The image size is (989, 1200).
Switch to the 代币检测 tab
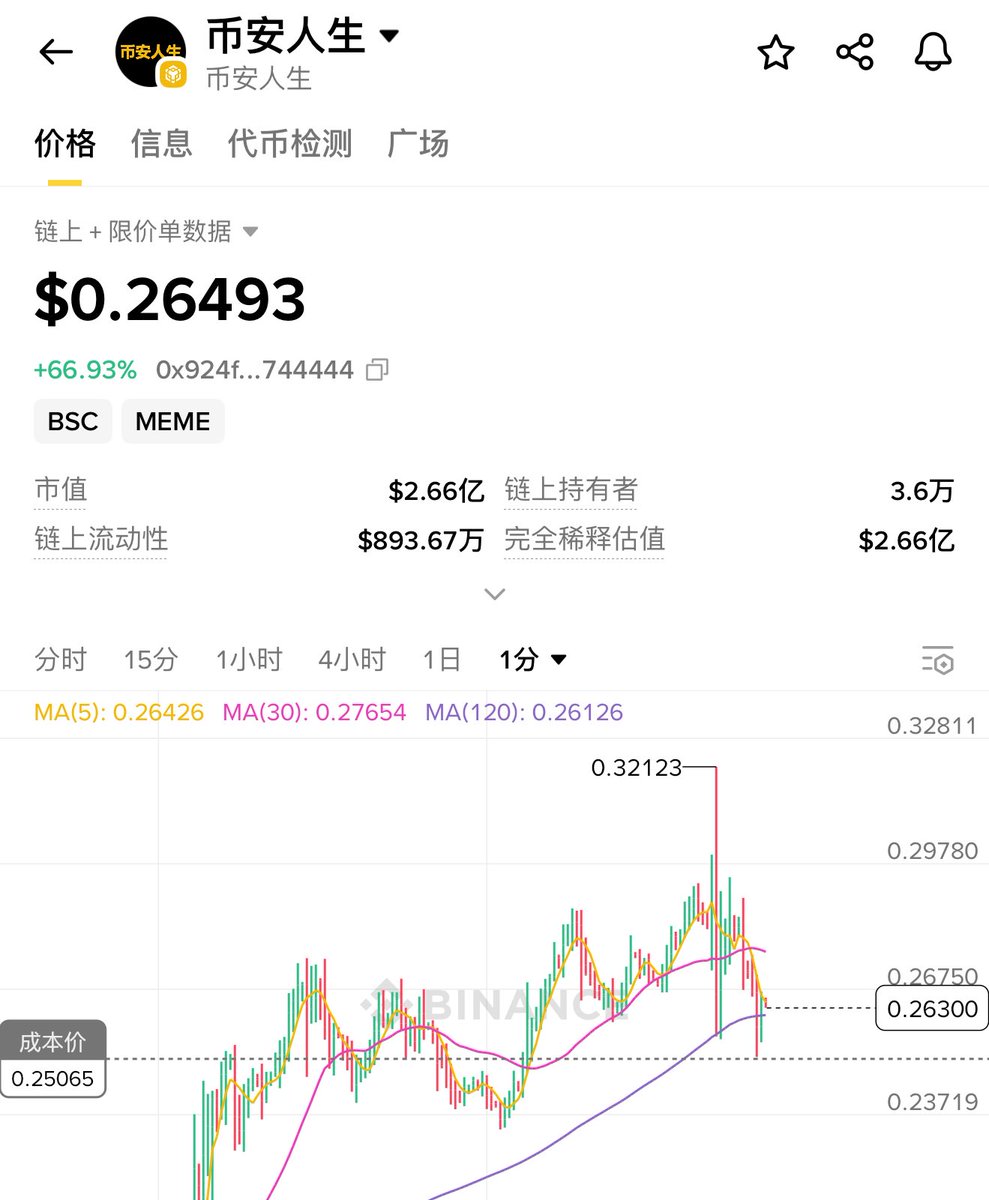(x=290, y=144)
